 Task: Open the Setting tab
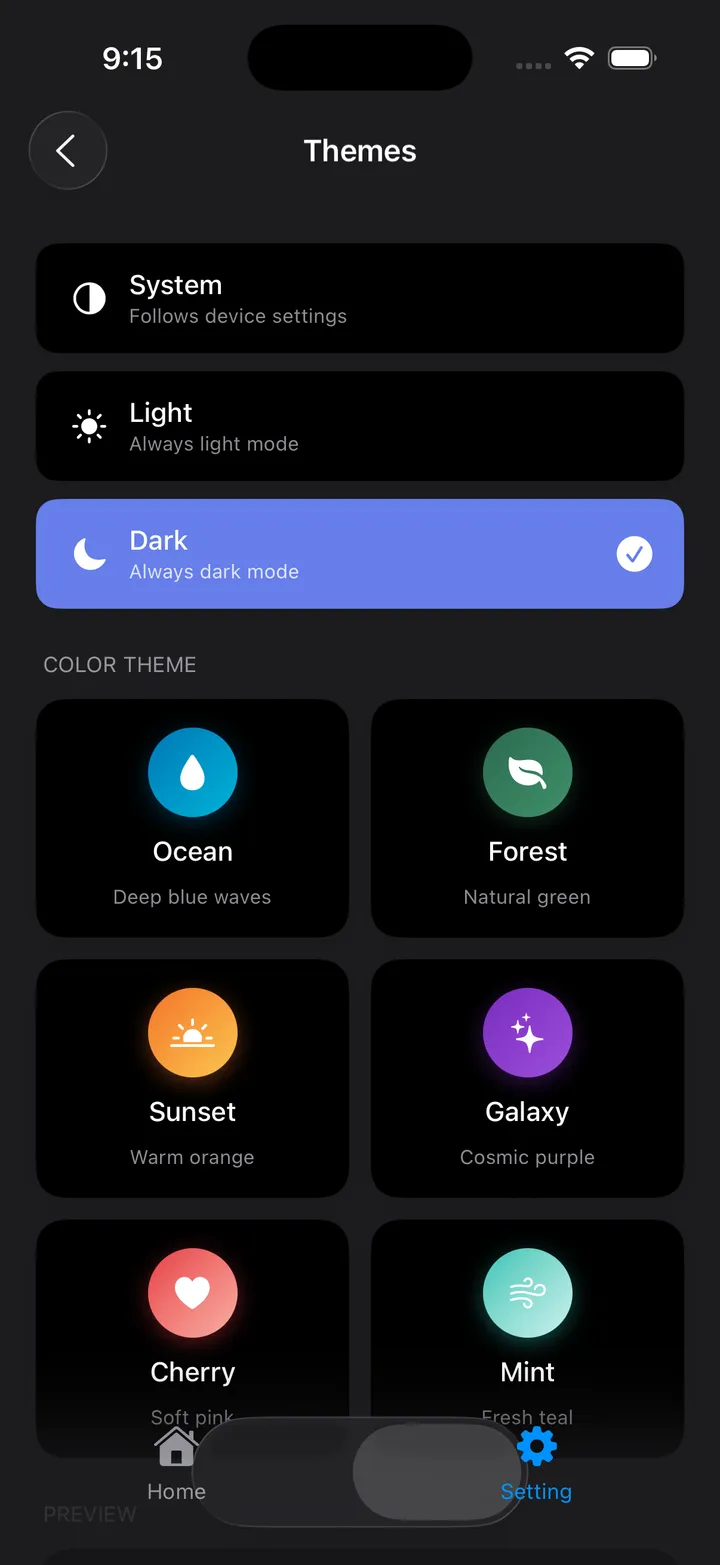pos(536,1465)
